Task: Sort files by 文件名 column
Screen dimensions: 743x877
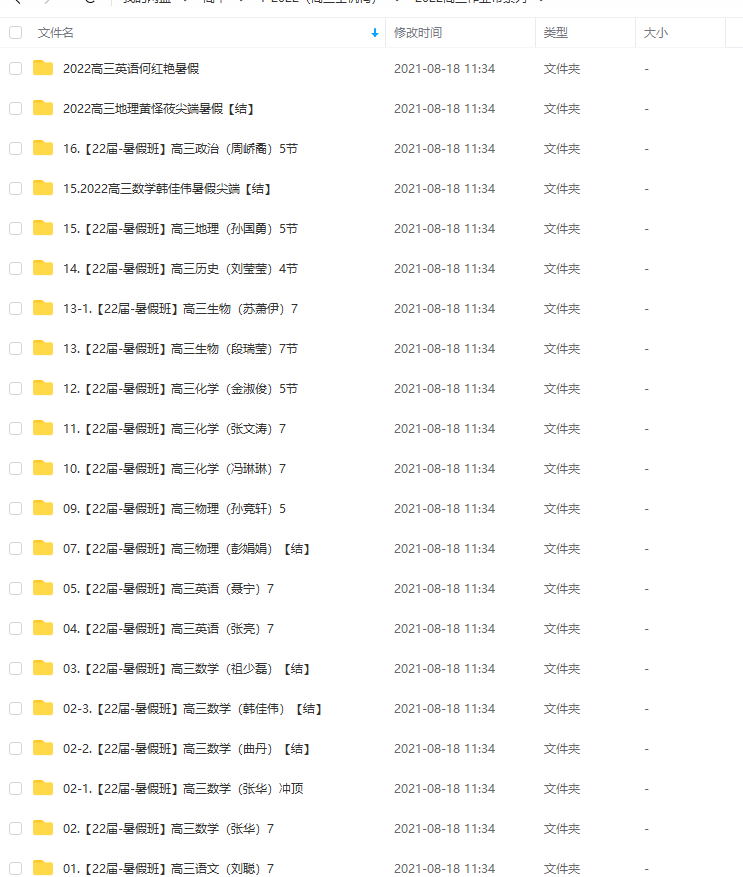Action: click(x=56, y=33)
